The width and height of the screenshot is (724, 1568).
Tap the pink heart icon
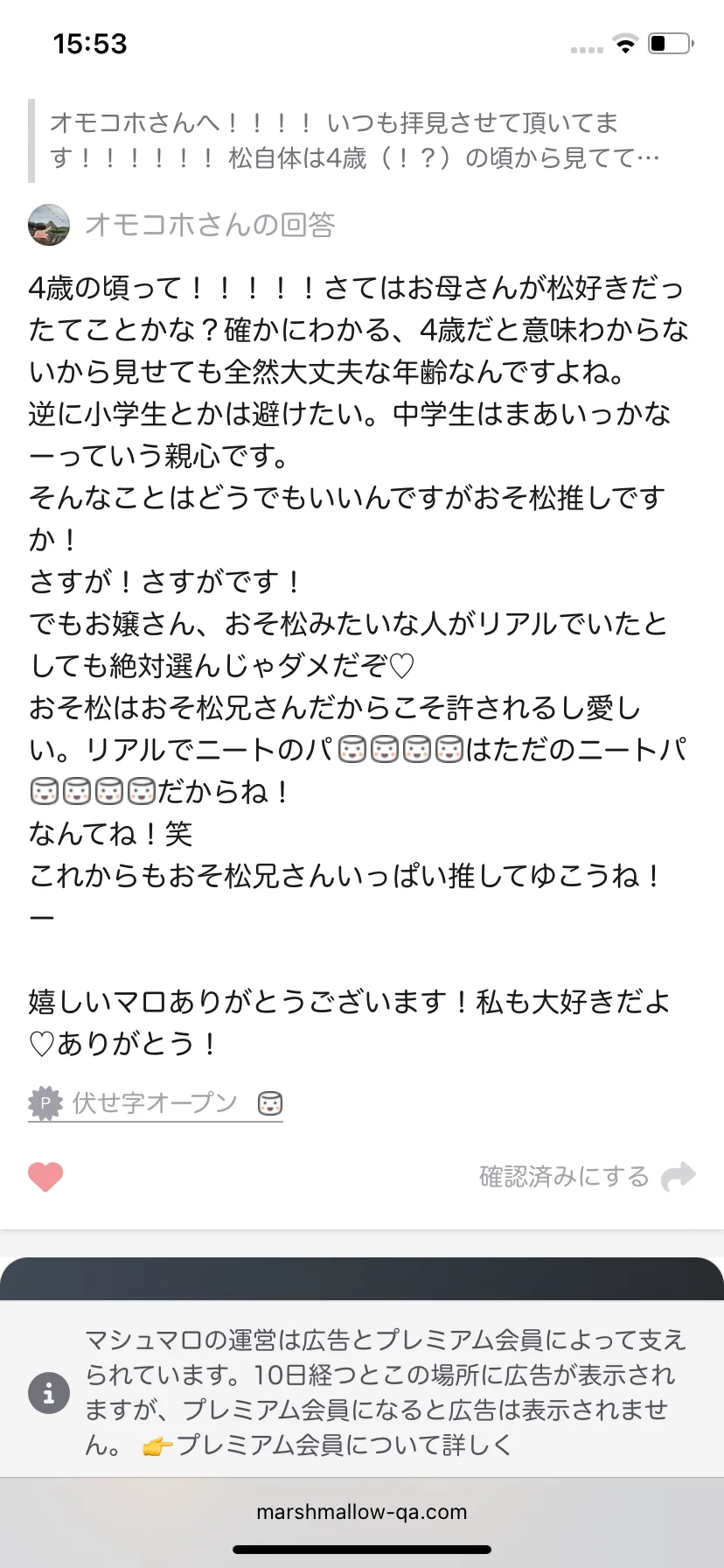coord(45,1177)
